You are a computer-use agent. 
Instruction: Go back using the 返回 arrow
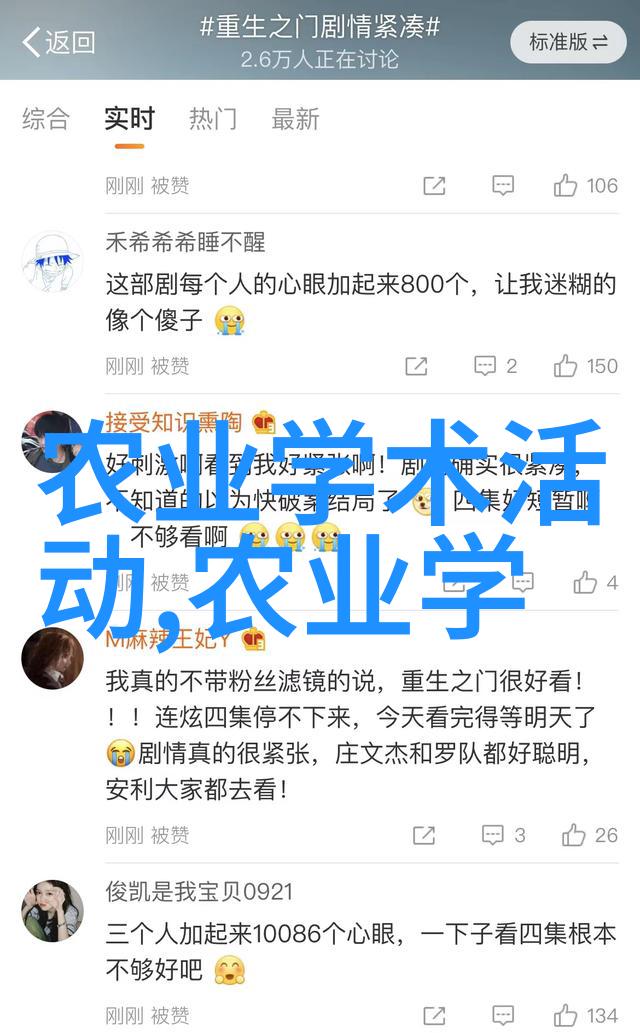pos(58,41)
